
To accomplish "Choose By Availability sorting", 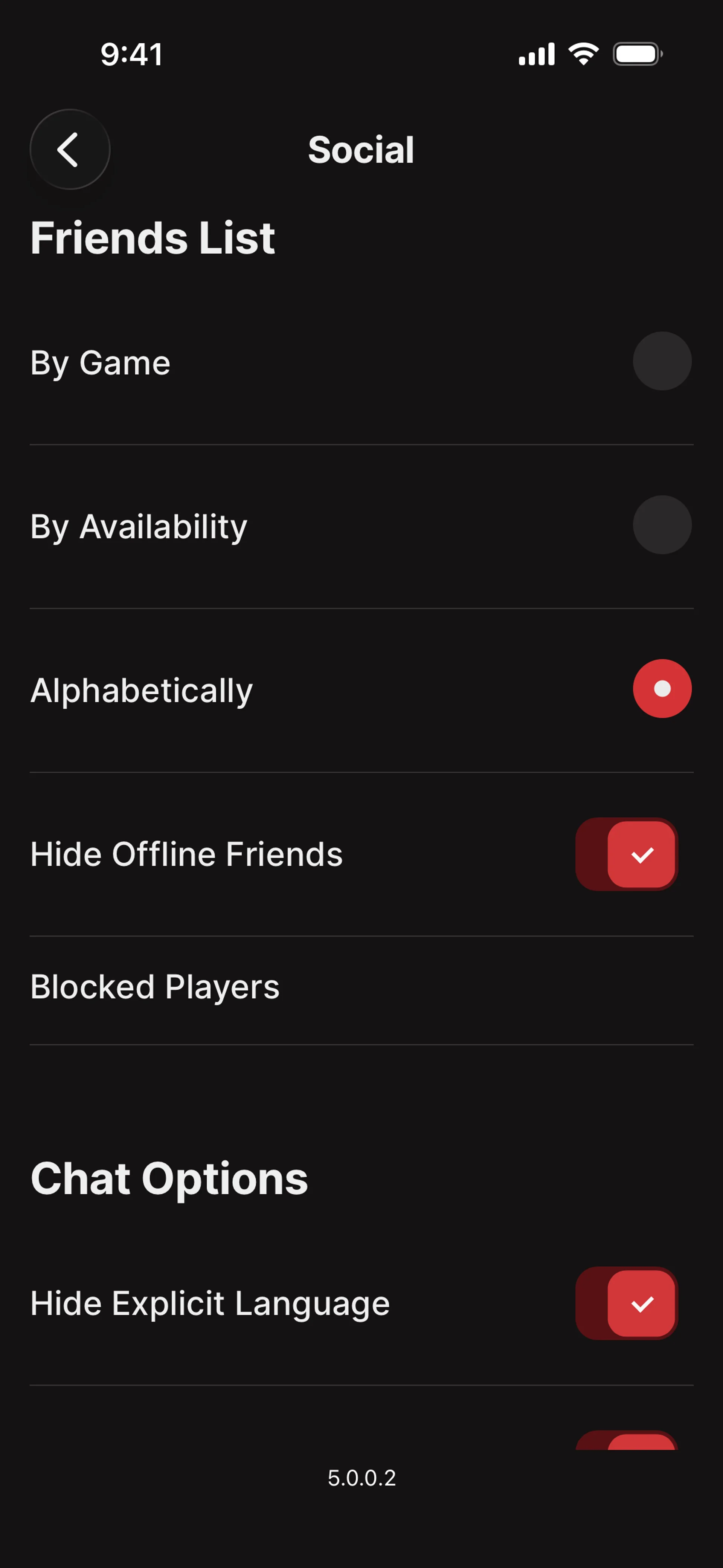I will (x=662, y=525).
